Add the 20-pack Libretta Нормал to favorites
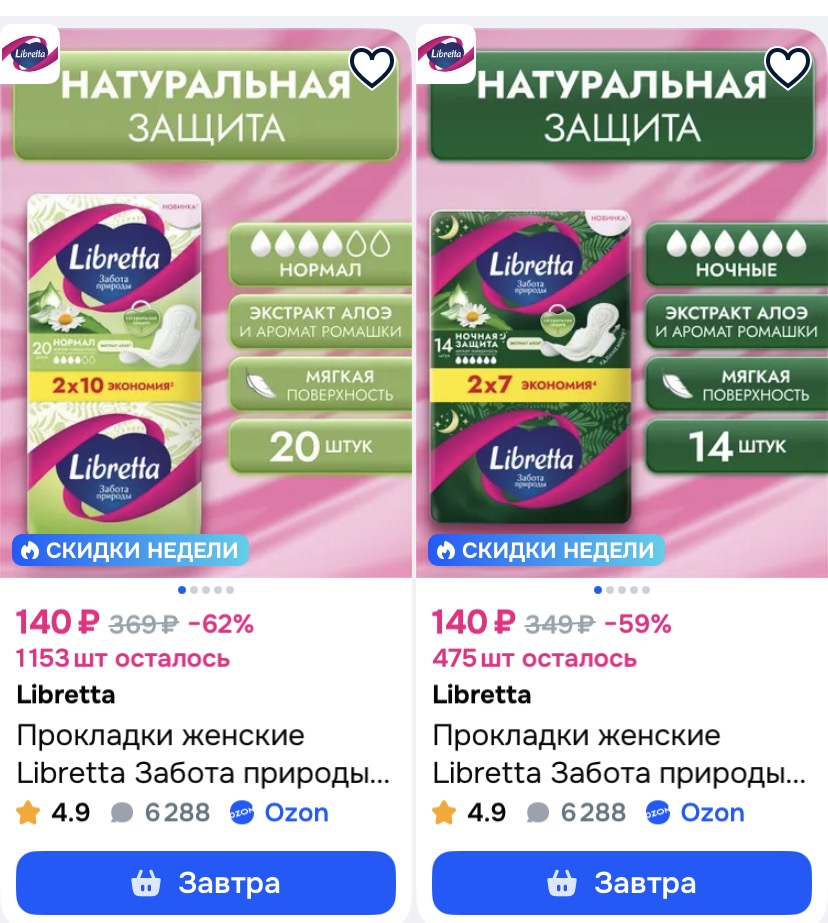Screen dimensions: 828x923 [372, 67]
